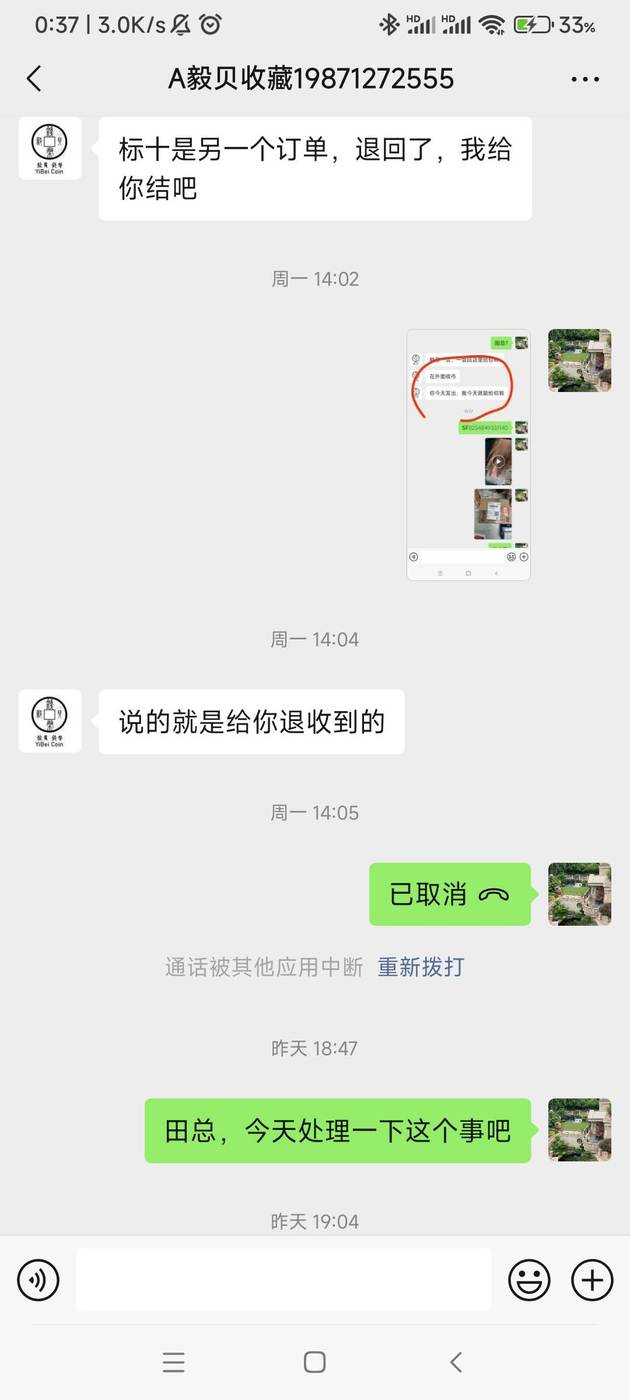This screenshot has height=1400, width=630.
Task: View my avatar beside 田总 message
Action: point(579,1129)
